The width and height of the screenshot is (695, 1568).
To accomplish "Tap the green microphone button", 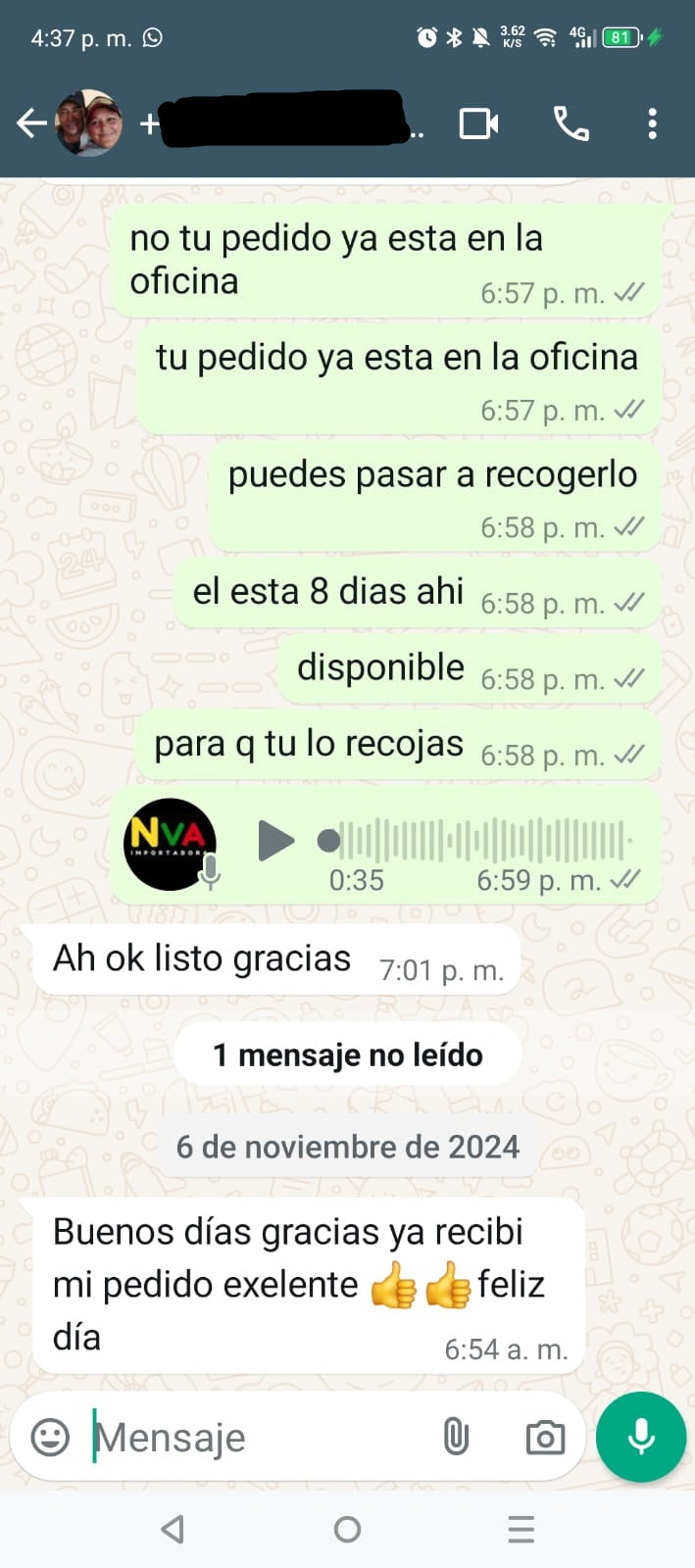I will point(641,1437).
